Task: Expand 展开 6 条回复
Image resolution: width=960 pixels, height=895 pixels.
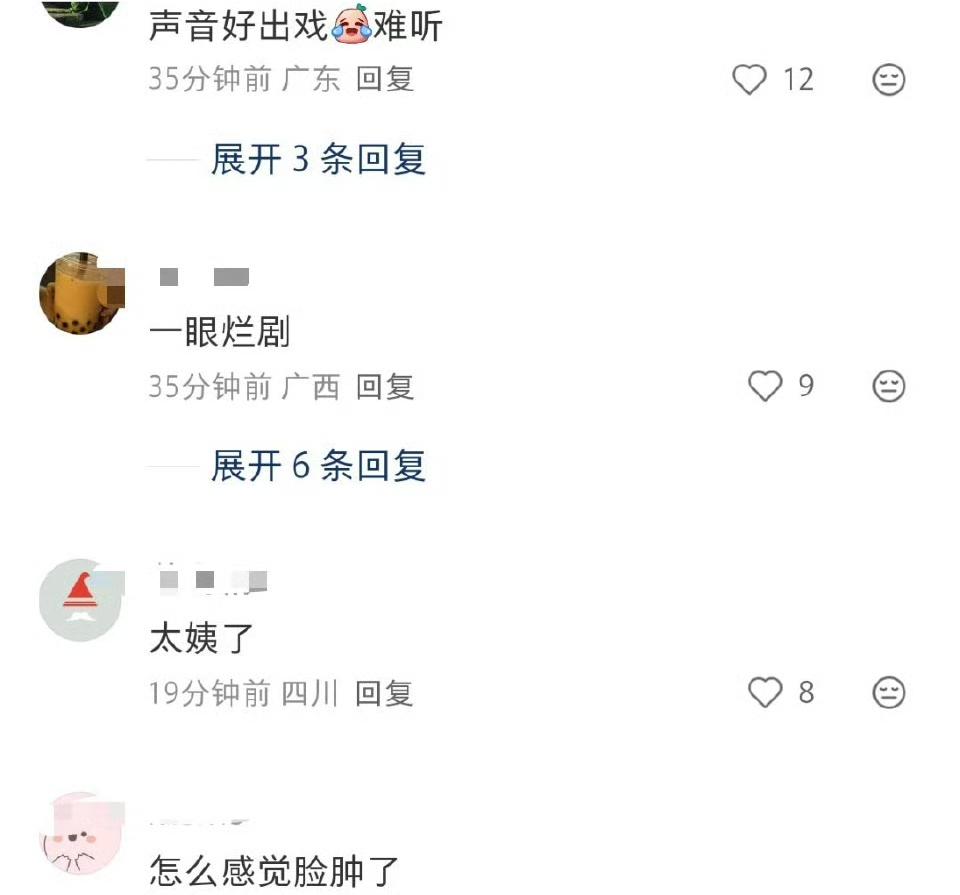Action: click(318, 466)
